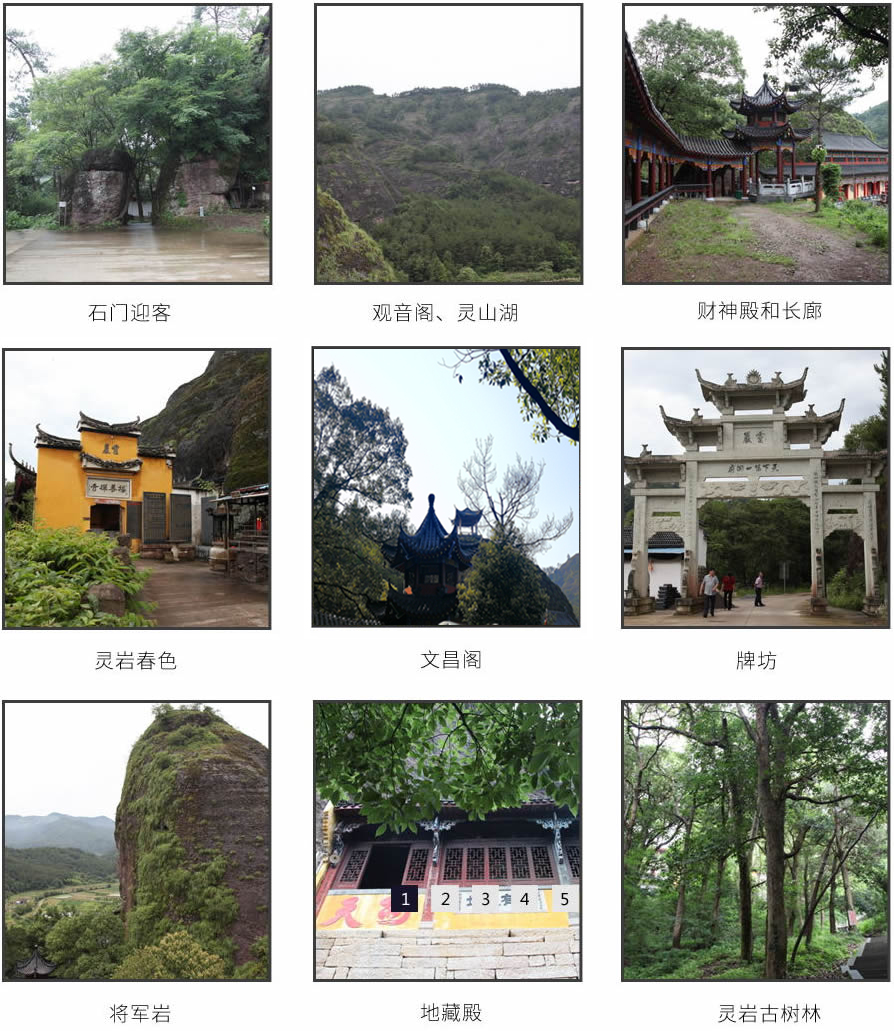
Task: Open the 观音阁、灵山湖 photo tile
Action: click(448, 144)
